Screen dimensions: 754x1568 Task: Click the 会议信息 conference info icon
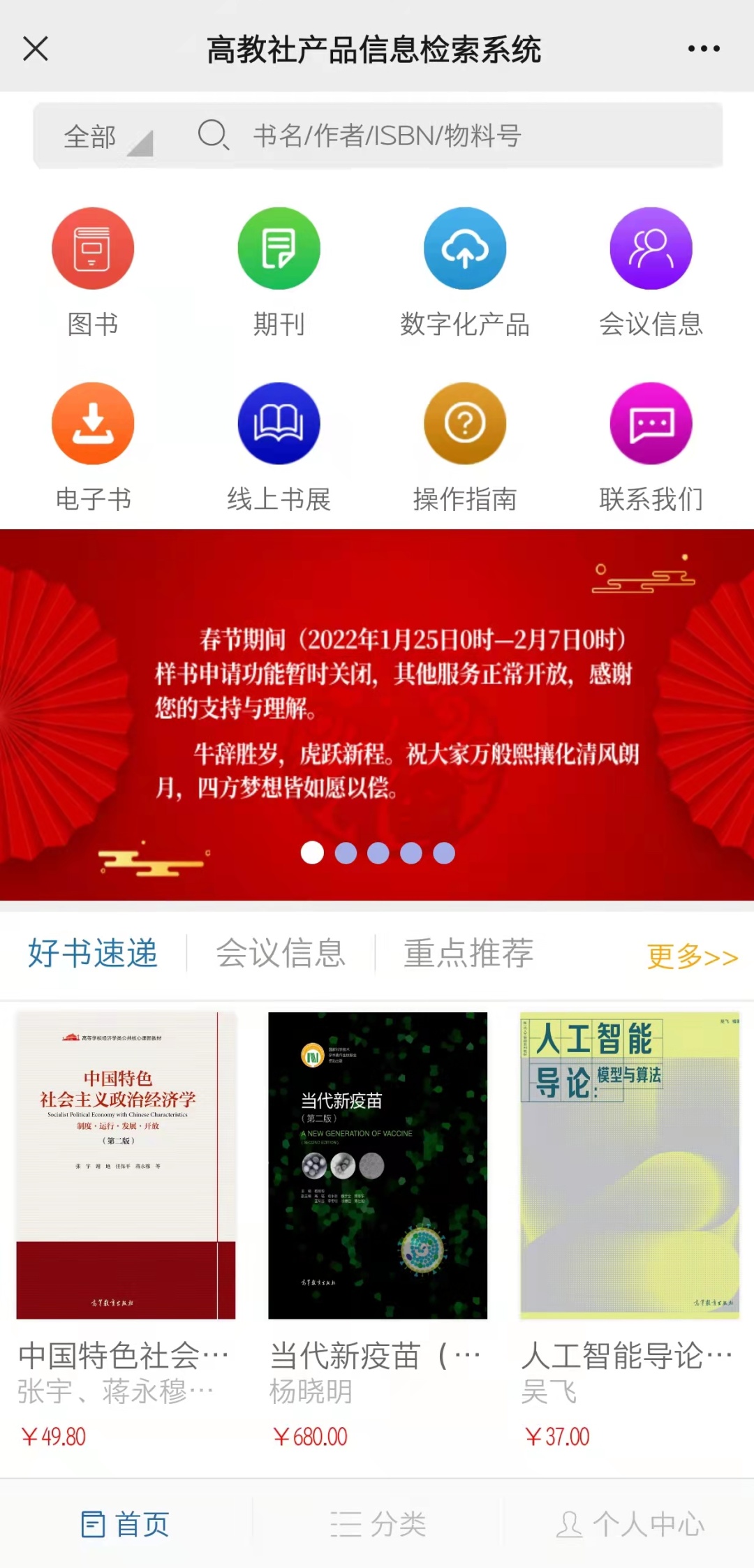pos(651,249)
